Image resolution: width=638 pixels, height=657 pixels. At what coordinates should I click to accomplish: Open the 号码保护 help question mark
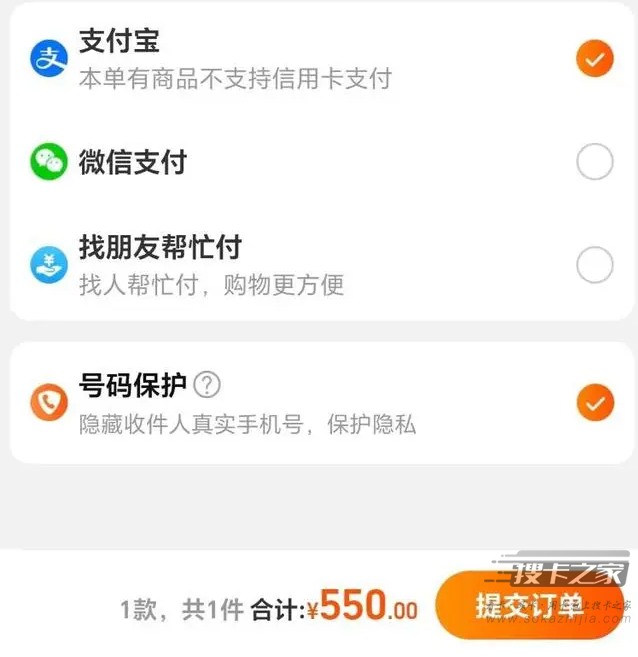207,384
